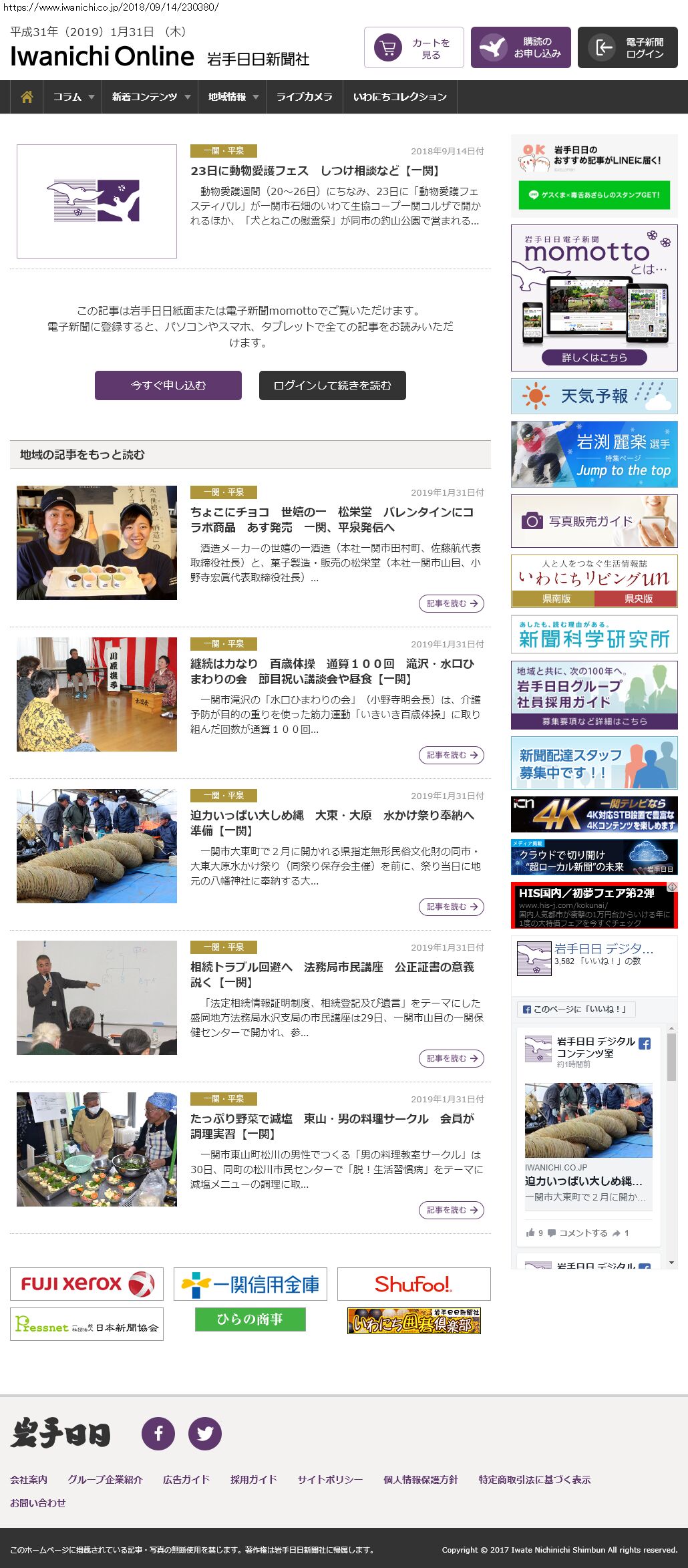Read the ちょこにチョコ article via 記事を読む
This screenshot has height=1568, width=688.
452,603
